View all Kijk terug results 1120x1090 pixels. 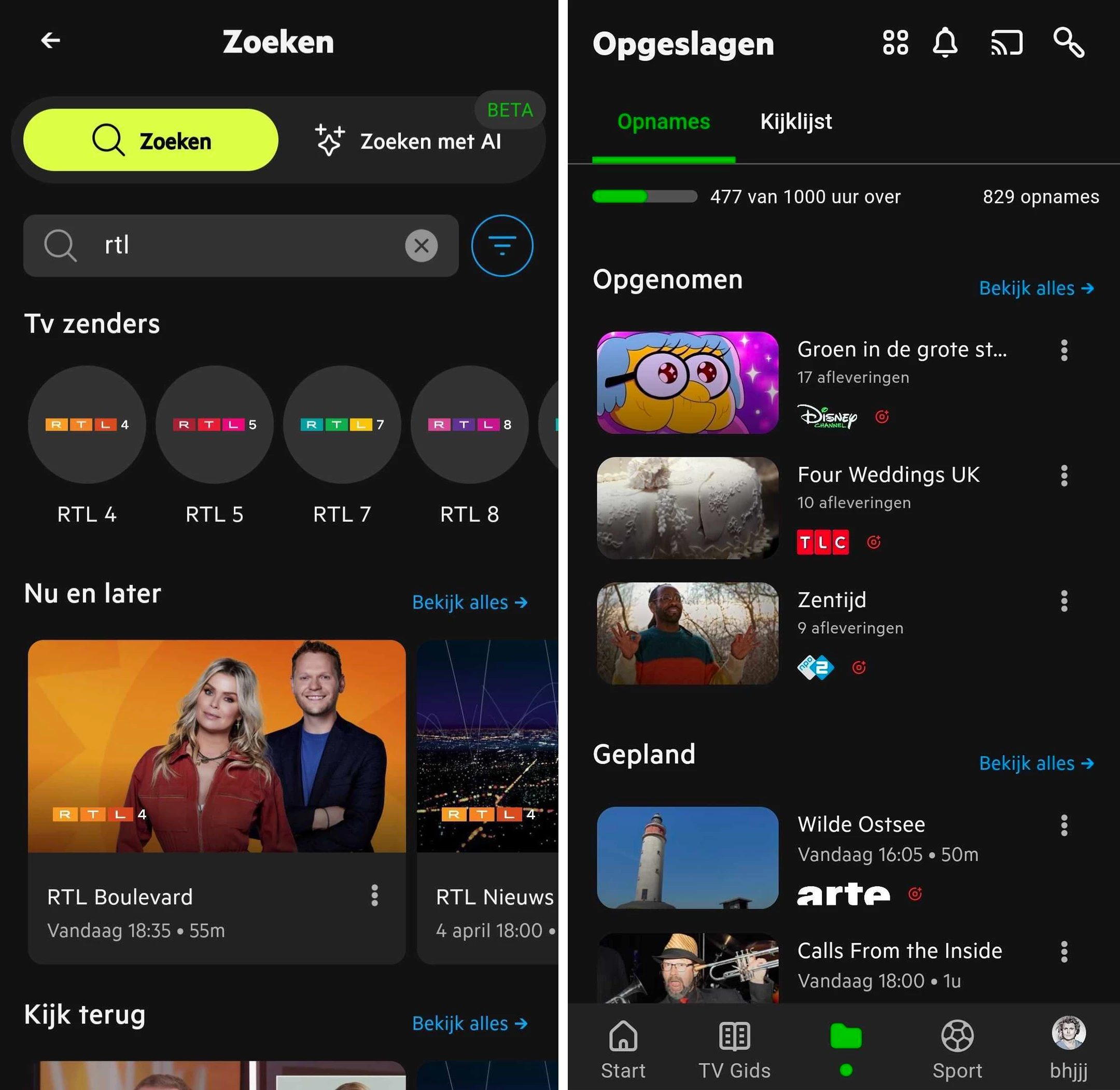pyautogui.click(x=469, y=1023)
